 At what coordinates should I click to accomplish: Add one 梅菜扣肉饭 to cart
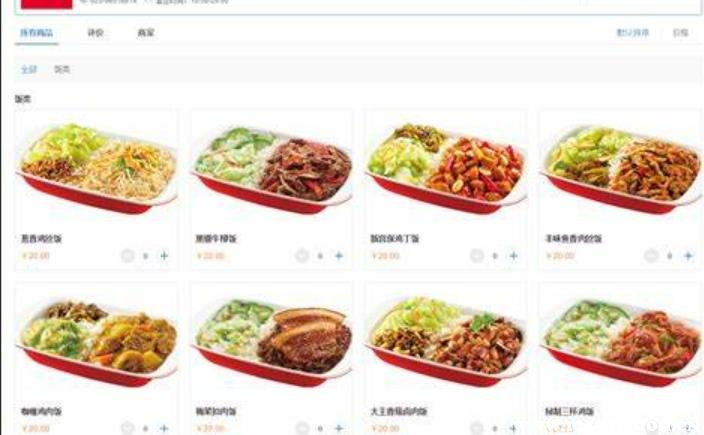click(338, 428)
